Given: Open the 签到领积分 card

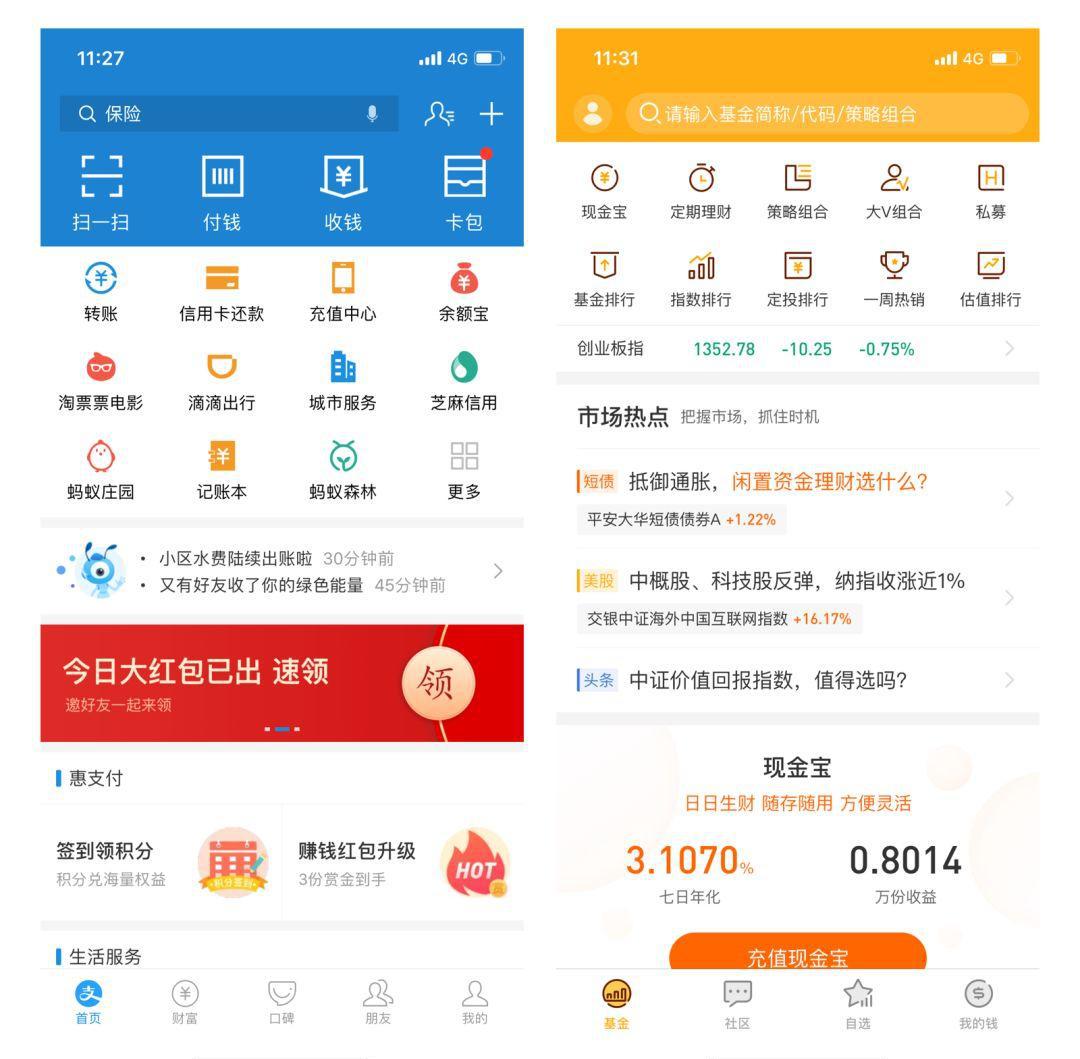Looking at the screenshot, I should click(160, 863).
